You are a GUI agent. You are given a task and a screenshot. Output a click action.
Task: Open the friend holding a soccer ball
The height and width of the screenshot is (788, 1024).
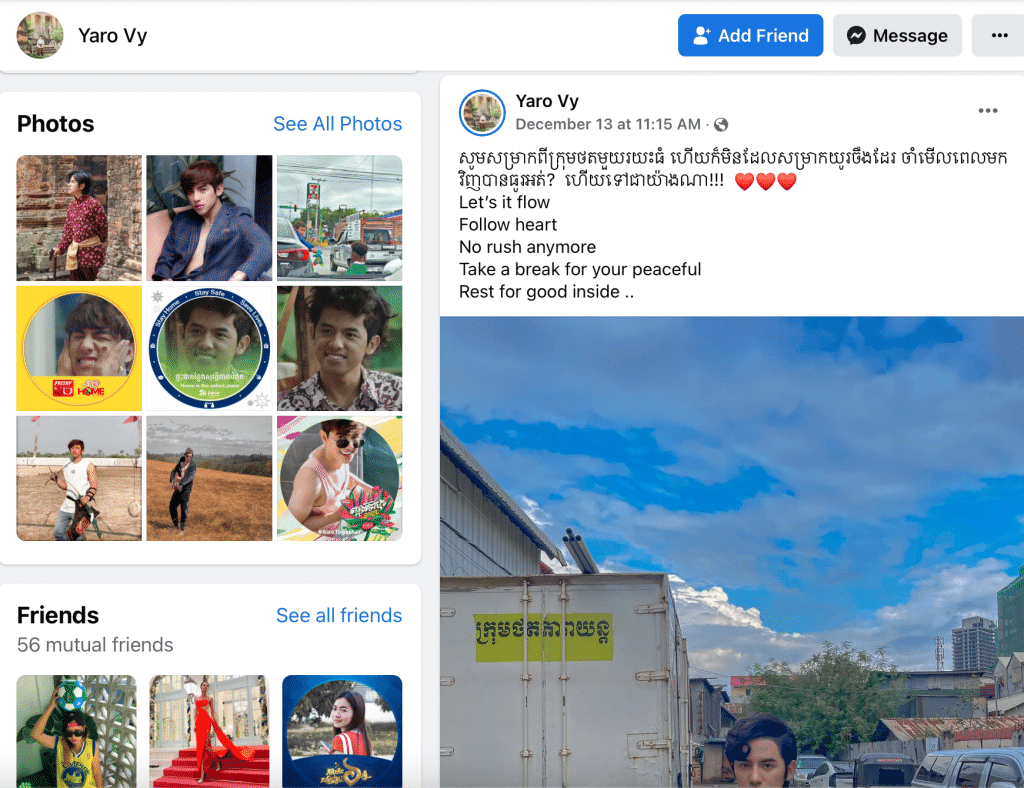click(x=76, y=731)
